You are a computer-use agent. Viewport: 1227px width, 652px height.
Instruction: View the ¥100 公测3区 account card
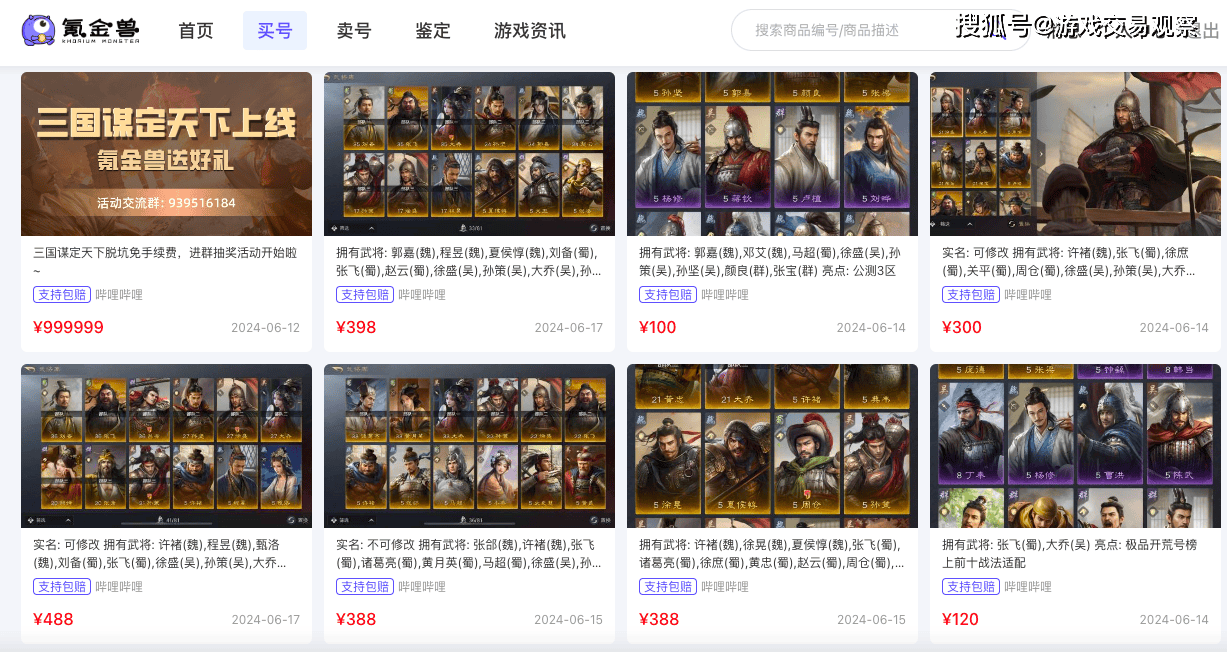click(772, 155)
